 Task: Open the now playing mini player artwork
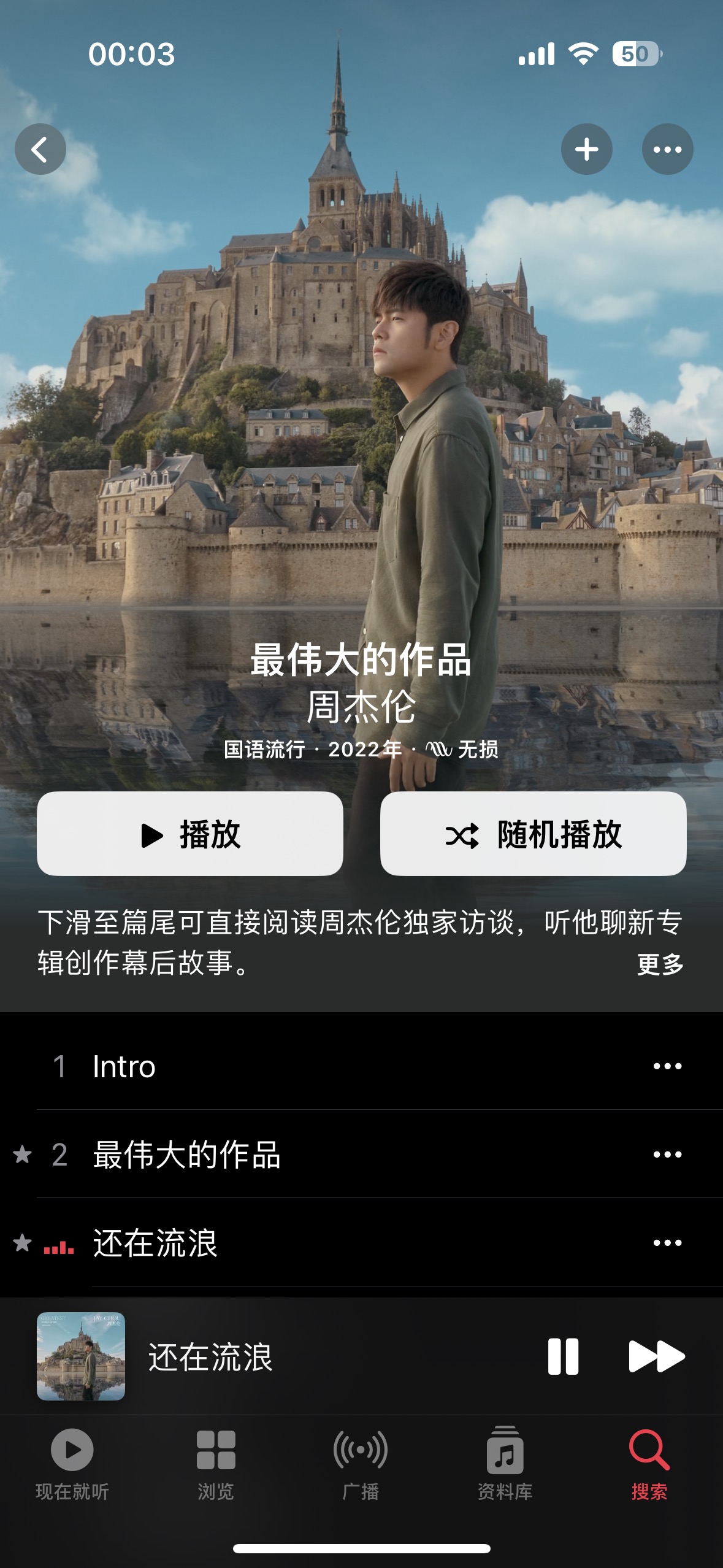(81, 1356)
